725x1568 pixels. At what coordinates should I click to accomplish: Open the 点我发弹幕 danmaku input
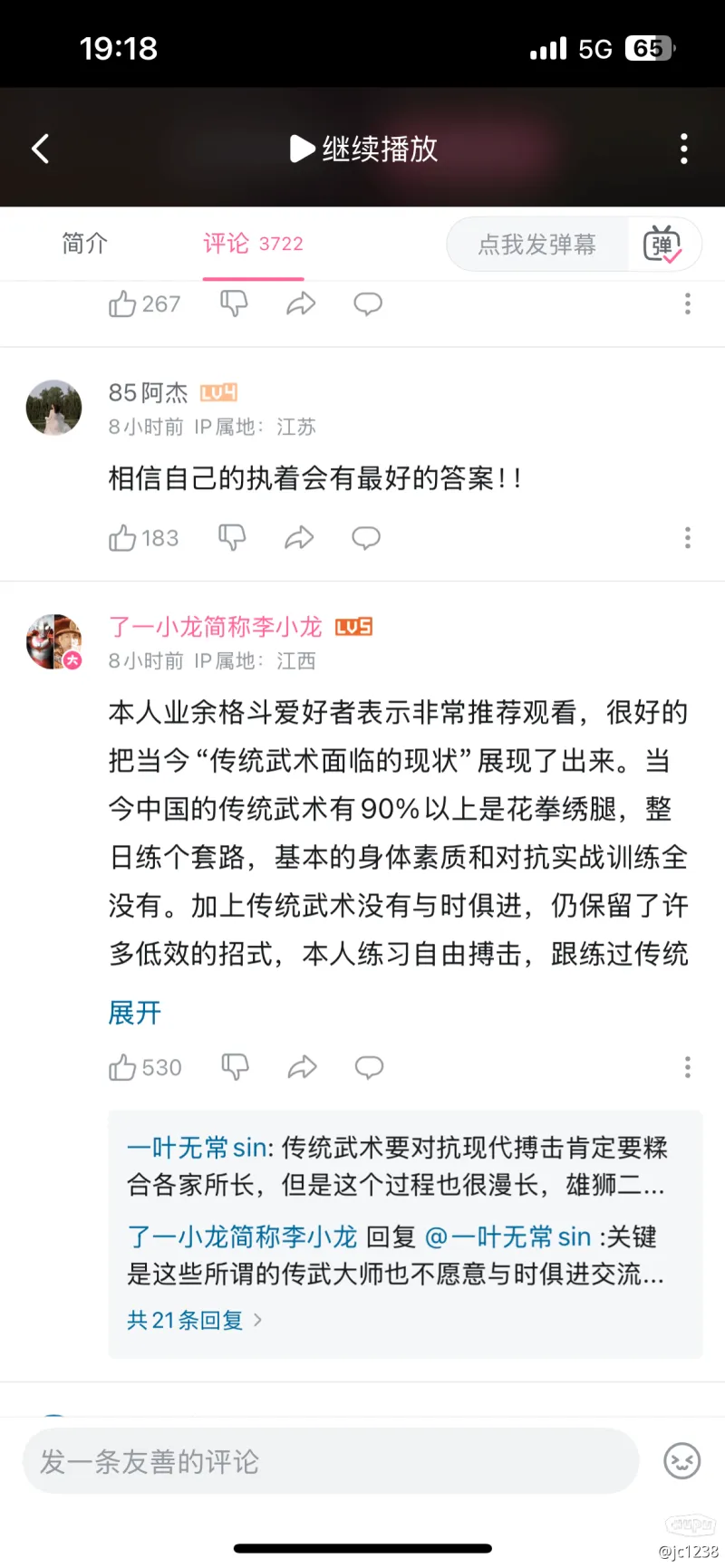coord(536,245)
